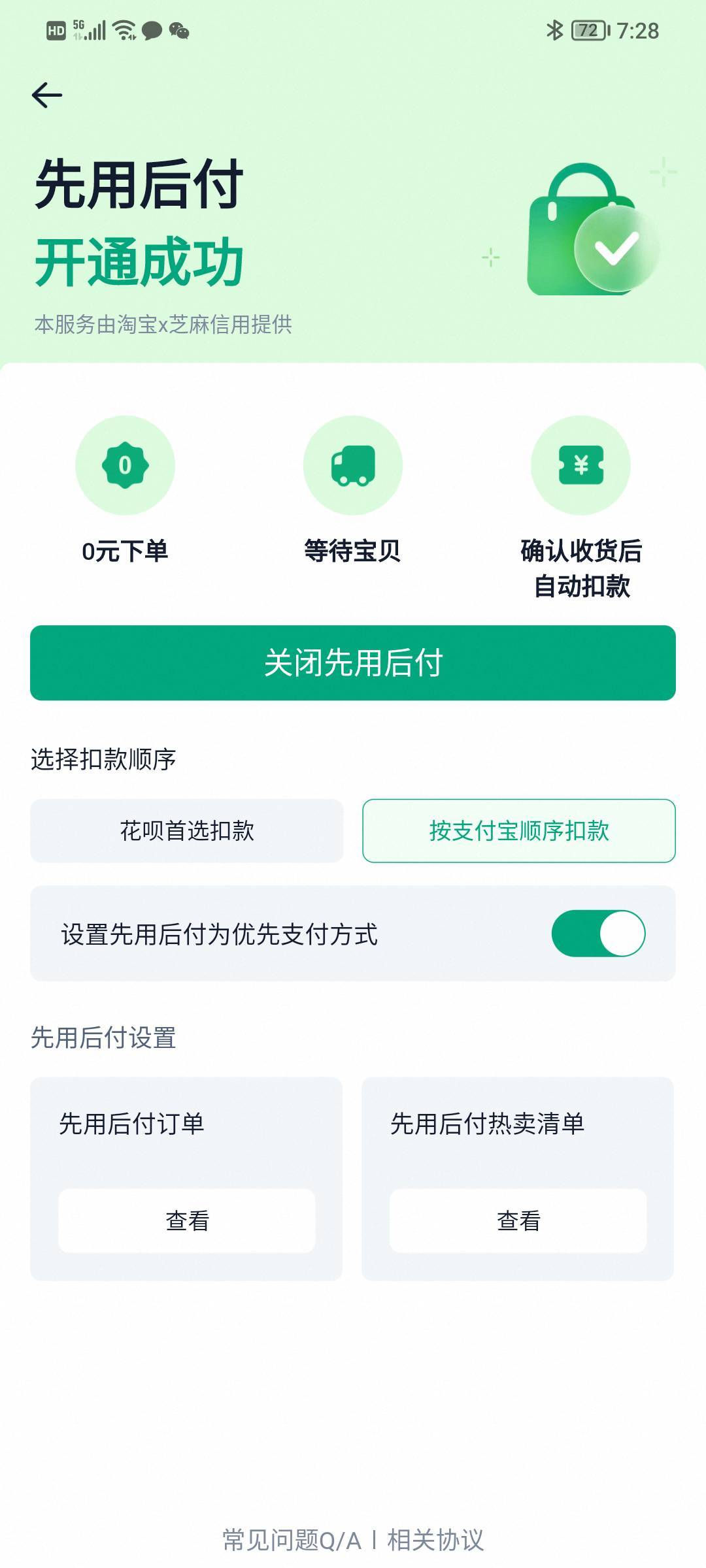The height and width of the screenshot is (1568, 706).
Task: Select 花呗首选扣款 deduction order
Action: click(x=187, y=830)
